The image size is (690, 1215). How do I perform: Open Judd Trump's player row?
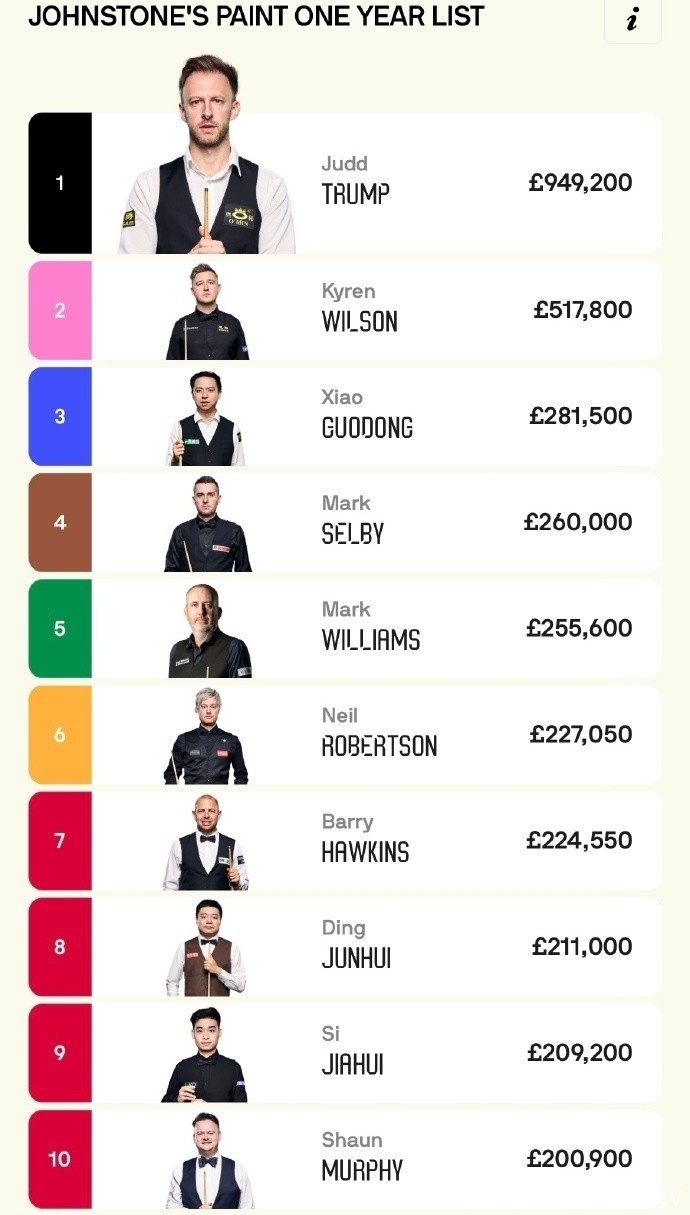pyautogui.click(x=344, y=183)
